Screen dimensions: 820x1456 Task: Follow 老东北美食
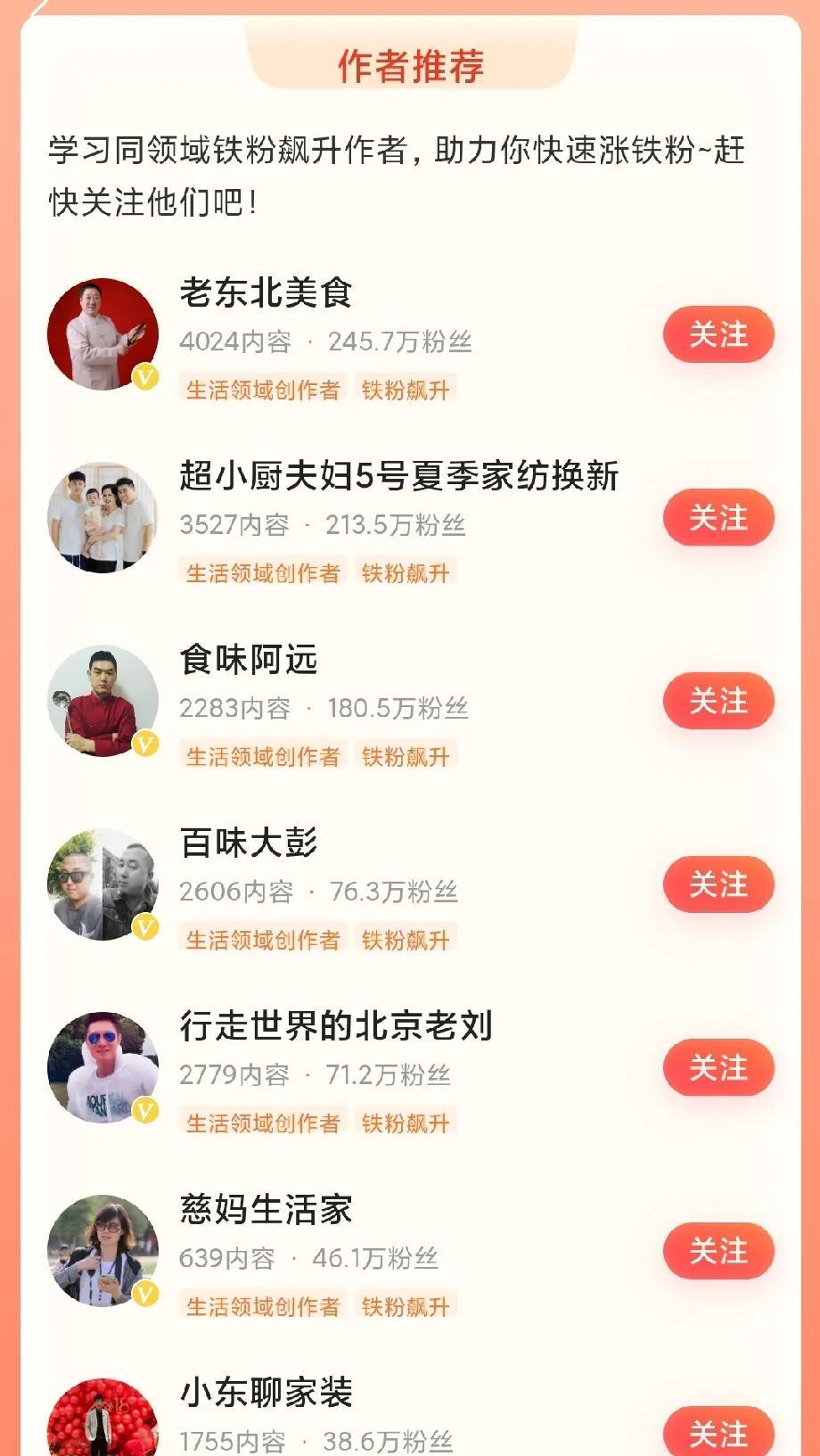pyautogui.click(x=717, y=335)
